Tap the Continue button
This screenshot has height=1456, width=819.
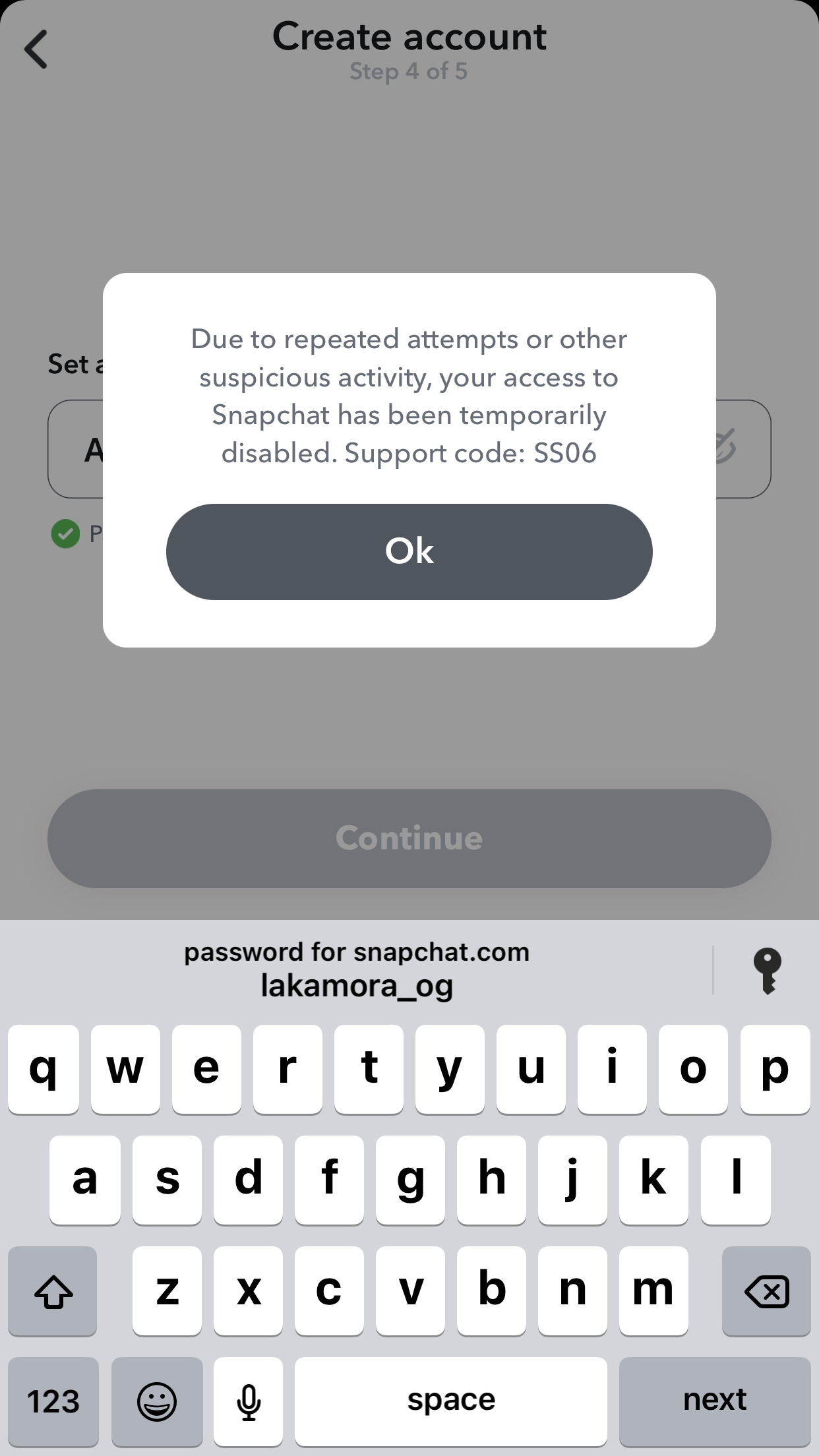click(x=409, y=838)
